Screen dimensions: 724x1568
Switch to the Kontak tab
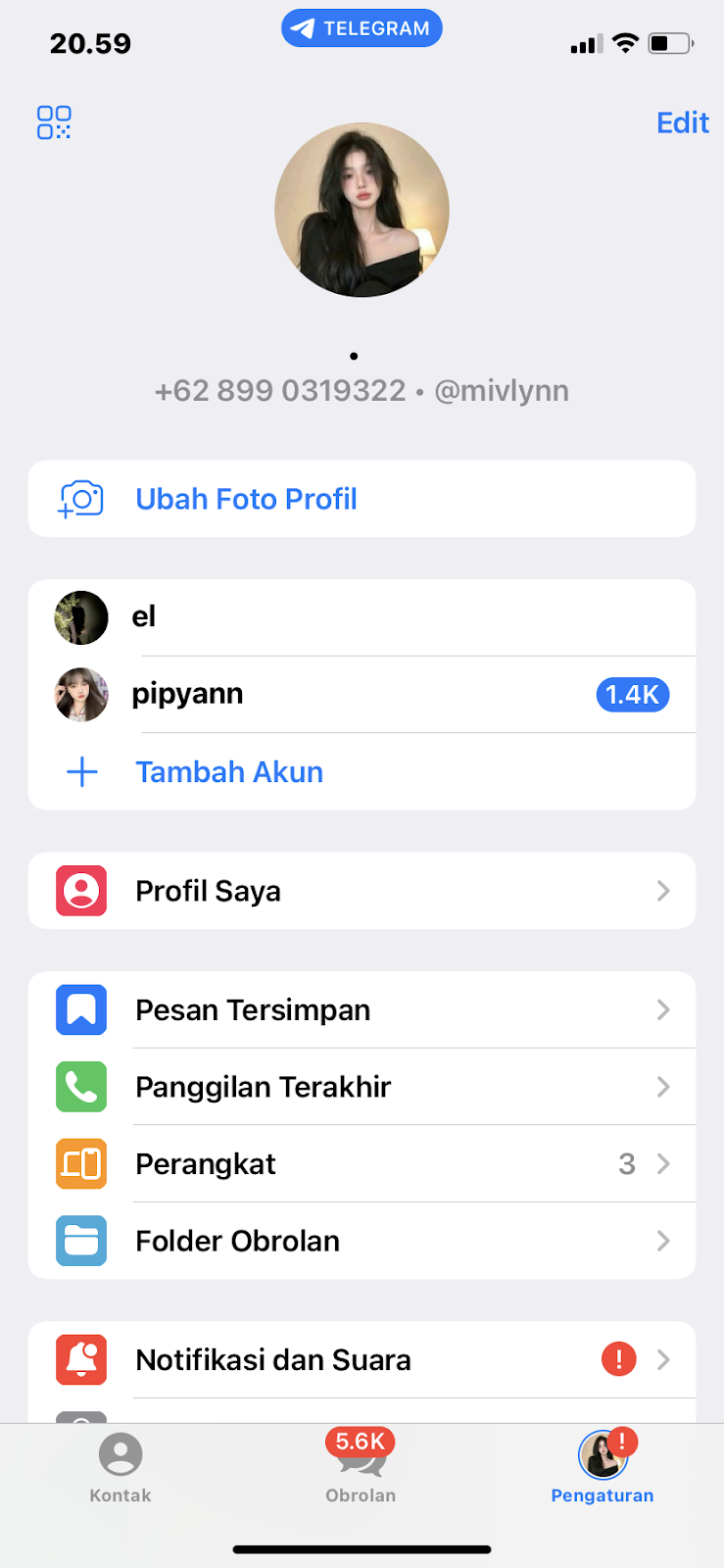(121, 1467)
